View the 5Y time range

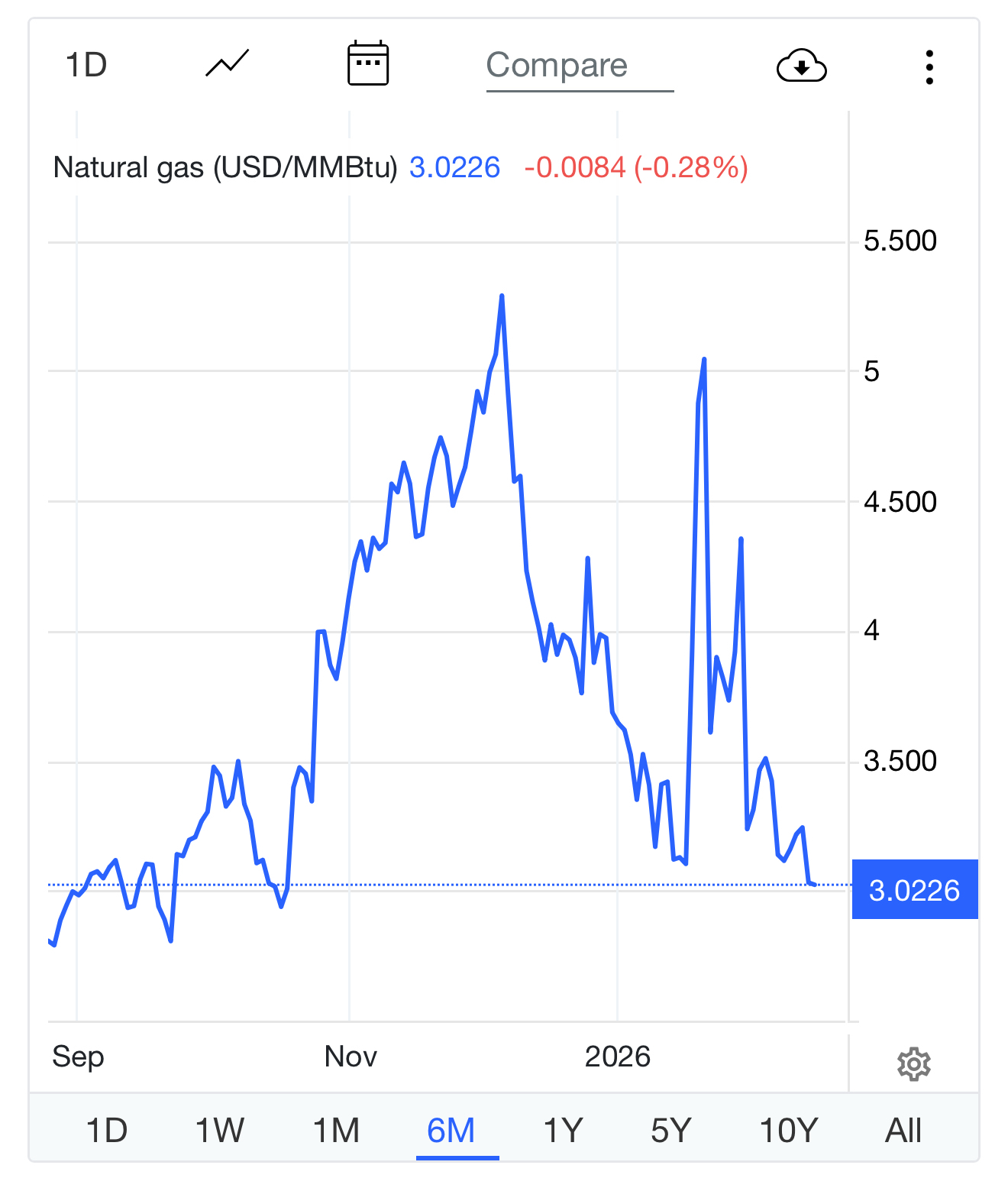670,1131
